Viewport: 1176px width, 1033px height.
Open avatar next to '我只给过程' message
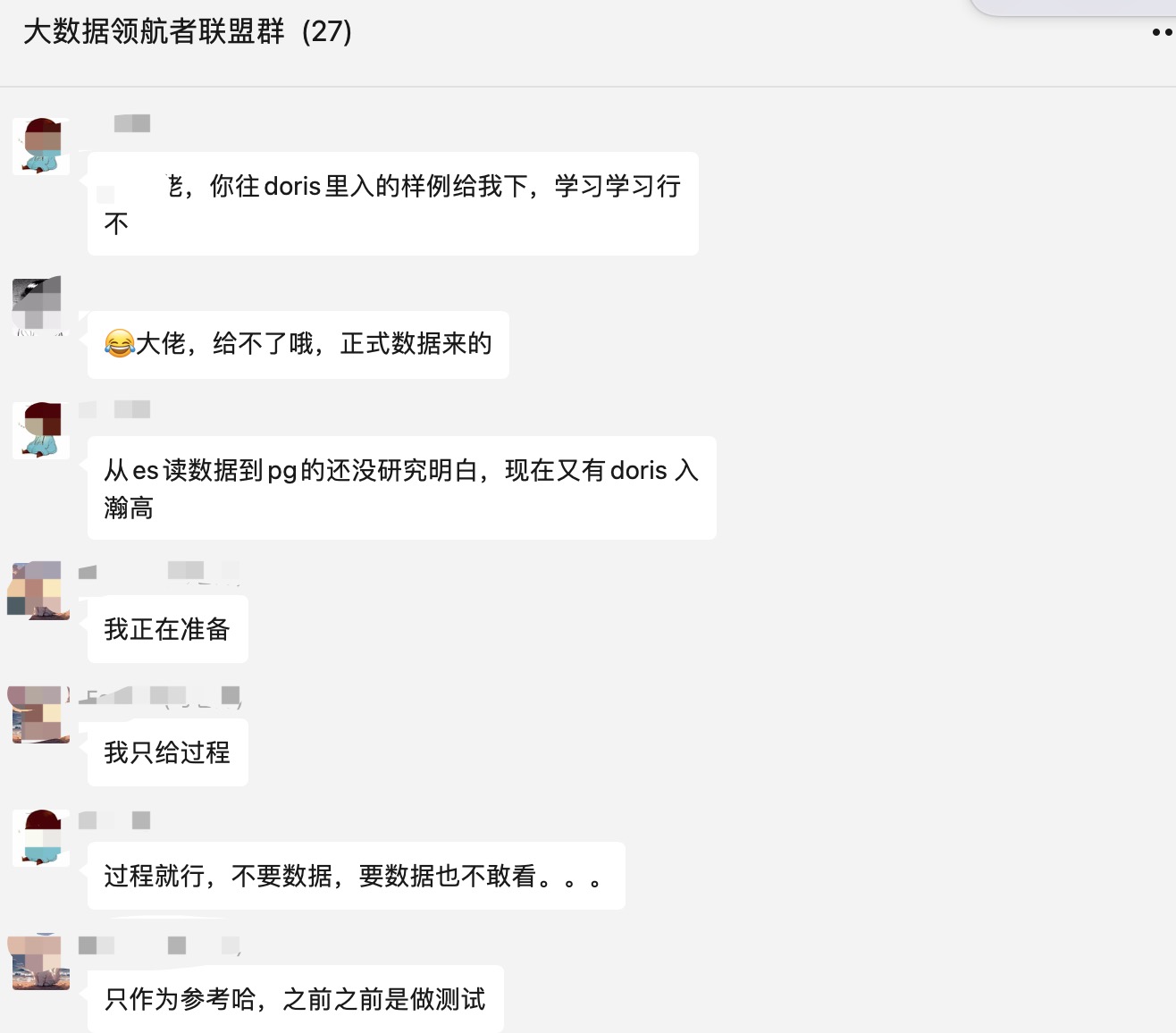click(39, 715)
